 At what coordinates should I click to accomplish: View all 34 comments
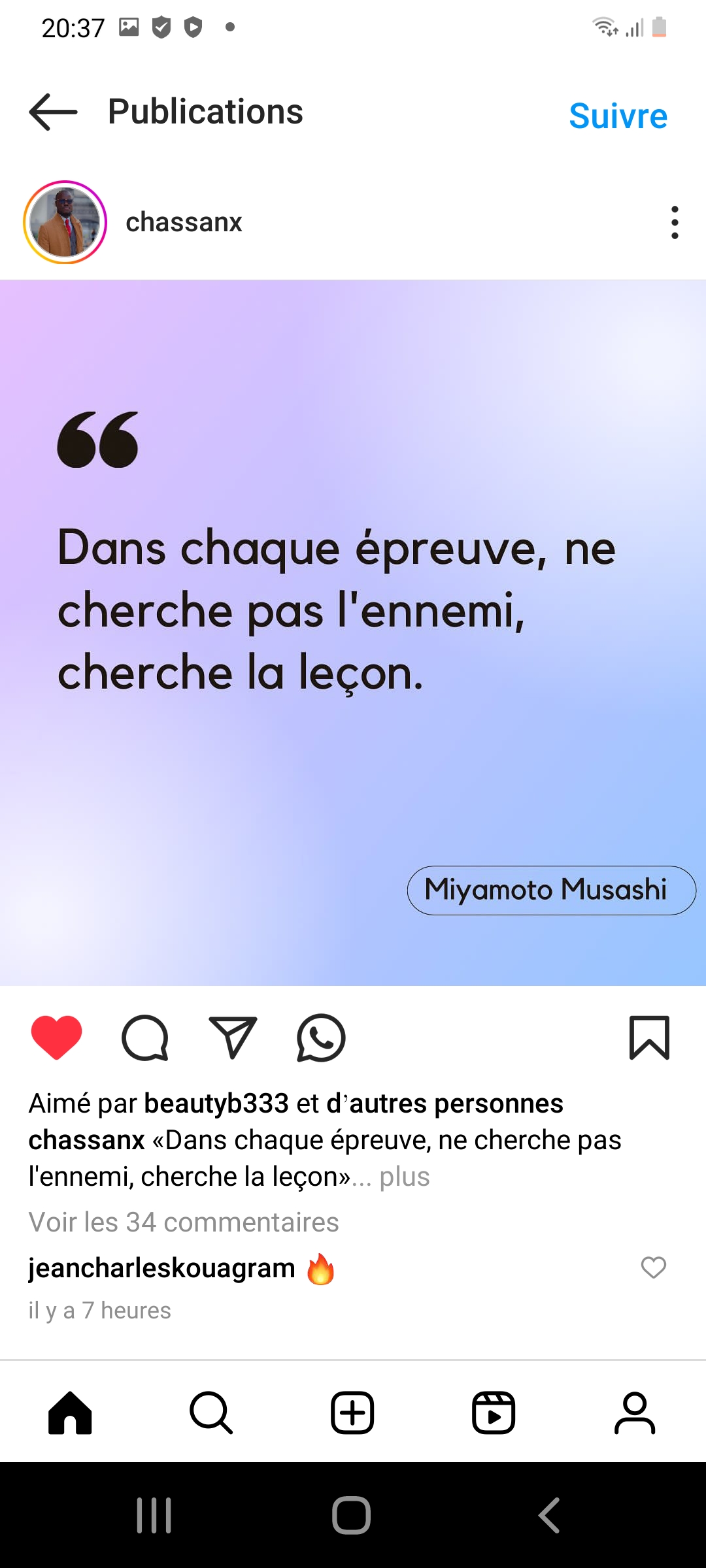(x=184, y=1222)
